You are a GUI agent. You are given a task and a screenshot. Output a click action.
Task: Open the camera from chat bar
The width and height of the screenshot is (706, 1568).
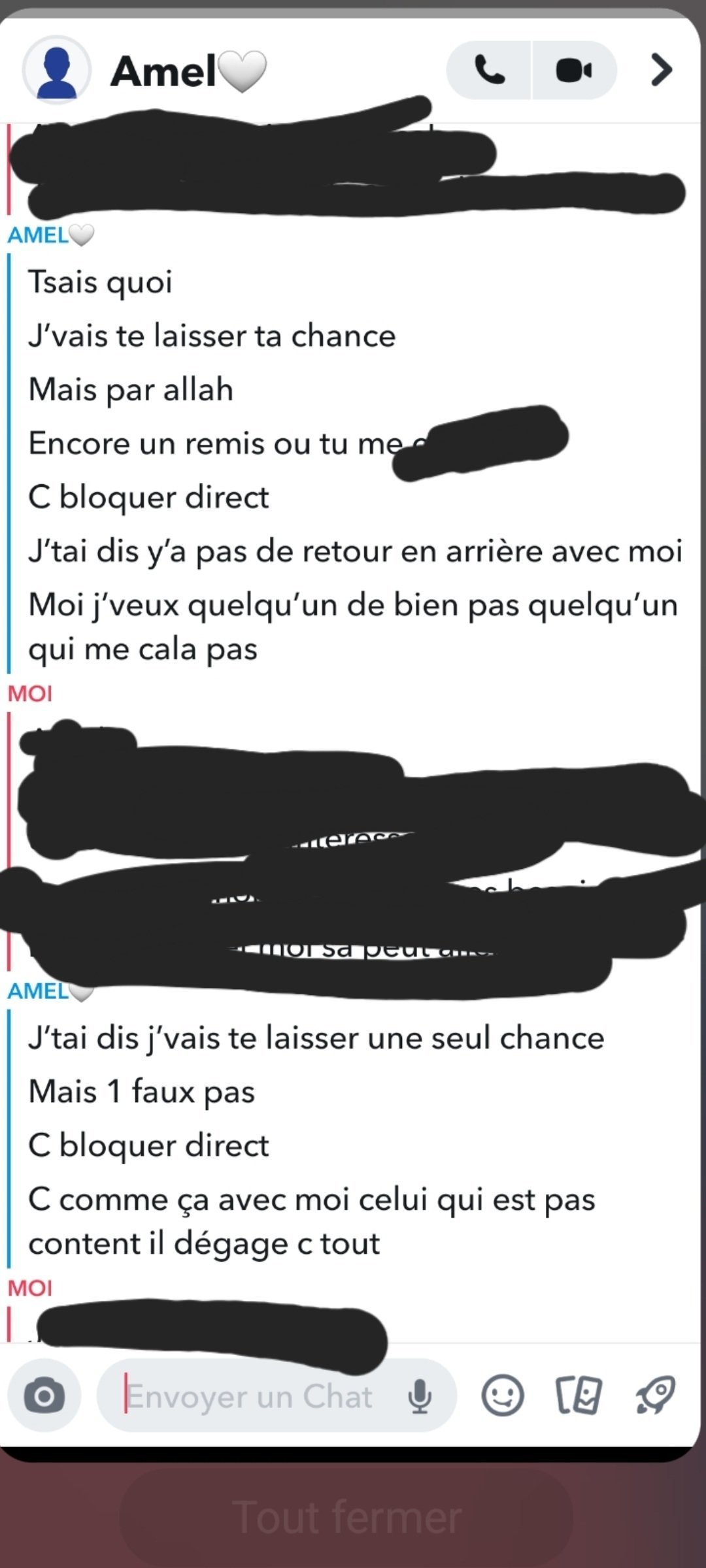click(44, 1396)
